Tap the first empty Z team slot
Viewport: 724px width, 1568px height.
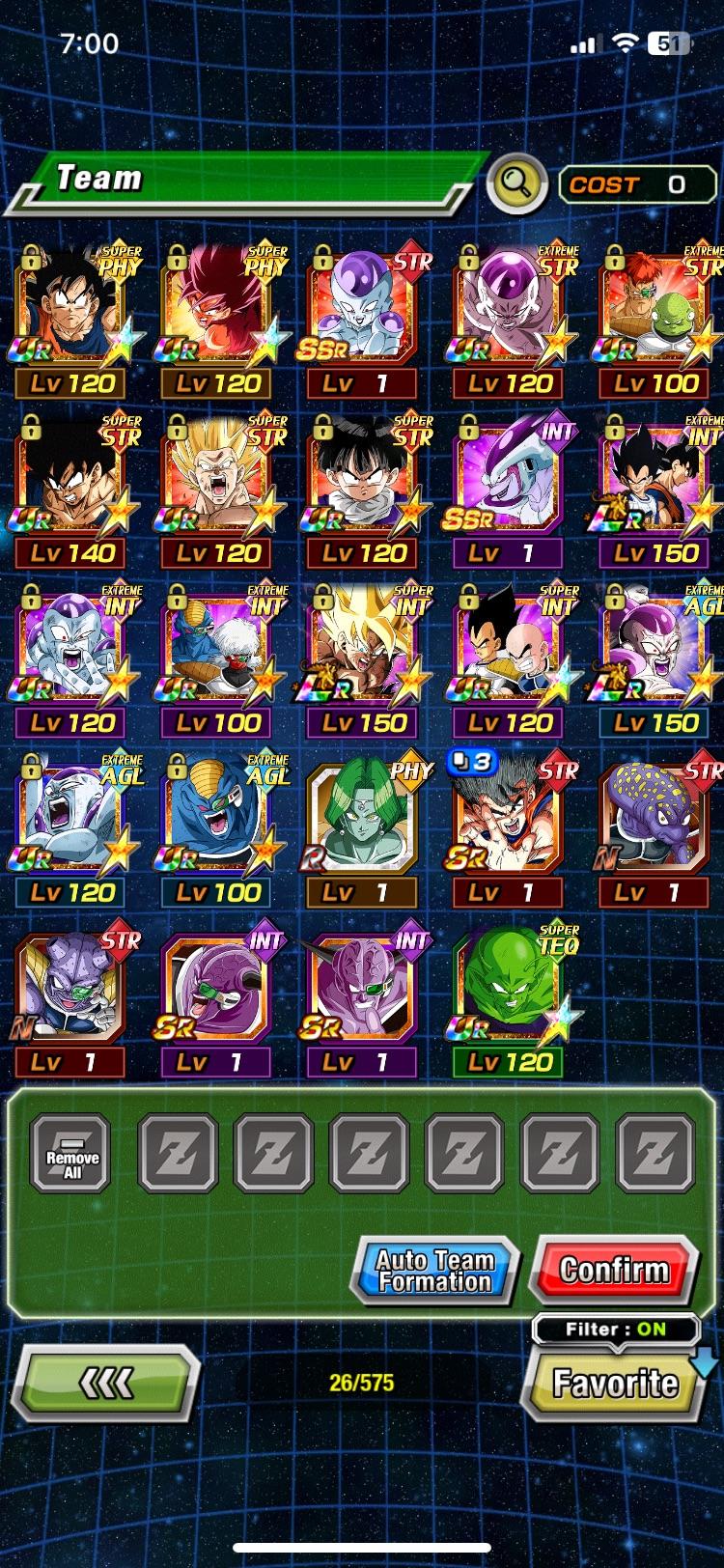tap(180, 1153)
